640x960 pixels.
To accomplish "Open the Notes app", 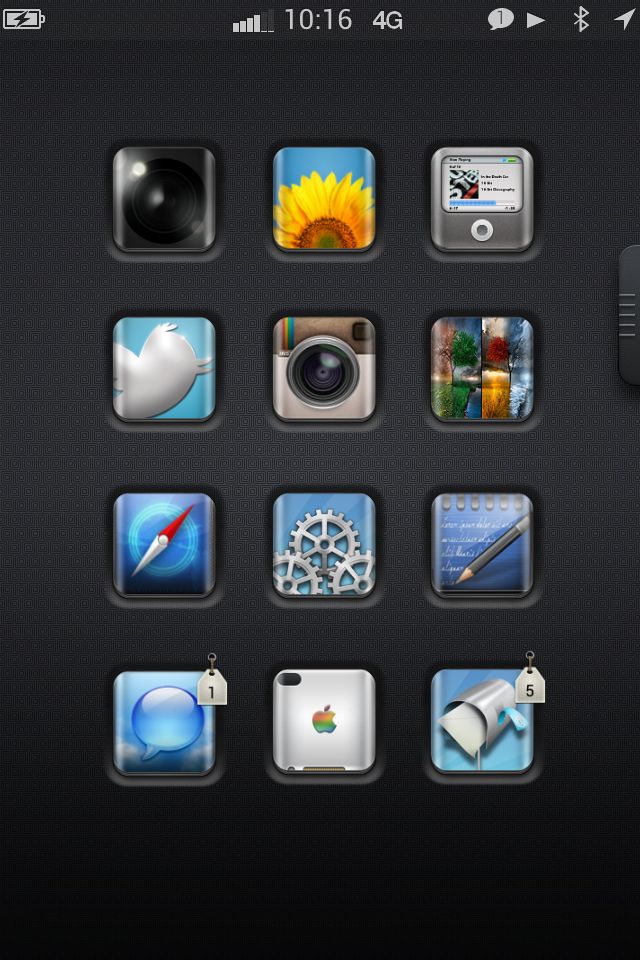I will pos(482,545).
